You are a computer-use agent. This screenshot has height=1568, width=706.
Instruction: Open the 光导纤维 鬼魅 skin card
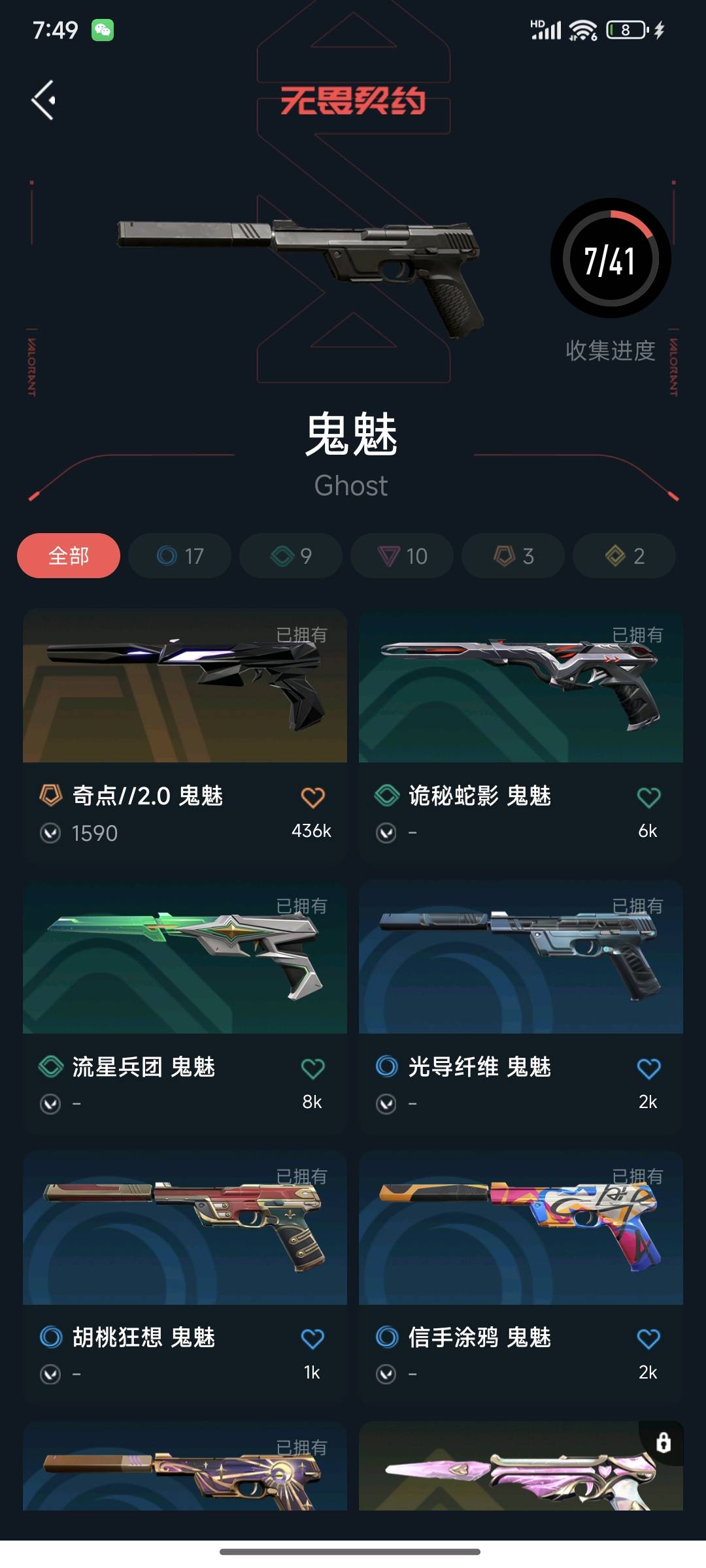(521, 957)
